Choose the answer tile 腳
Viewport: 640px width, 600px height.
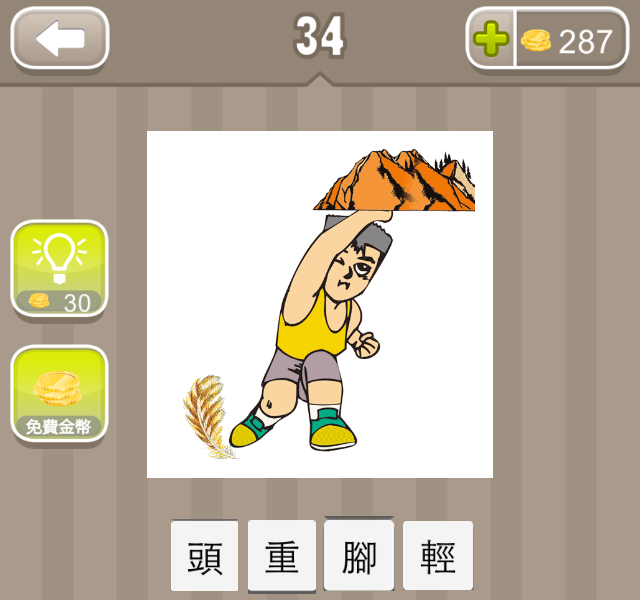(359, 557)
